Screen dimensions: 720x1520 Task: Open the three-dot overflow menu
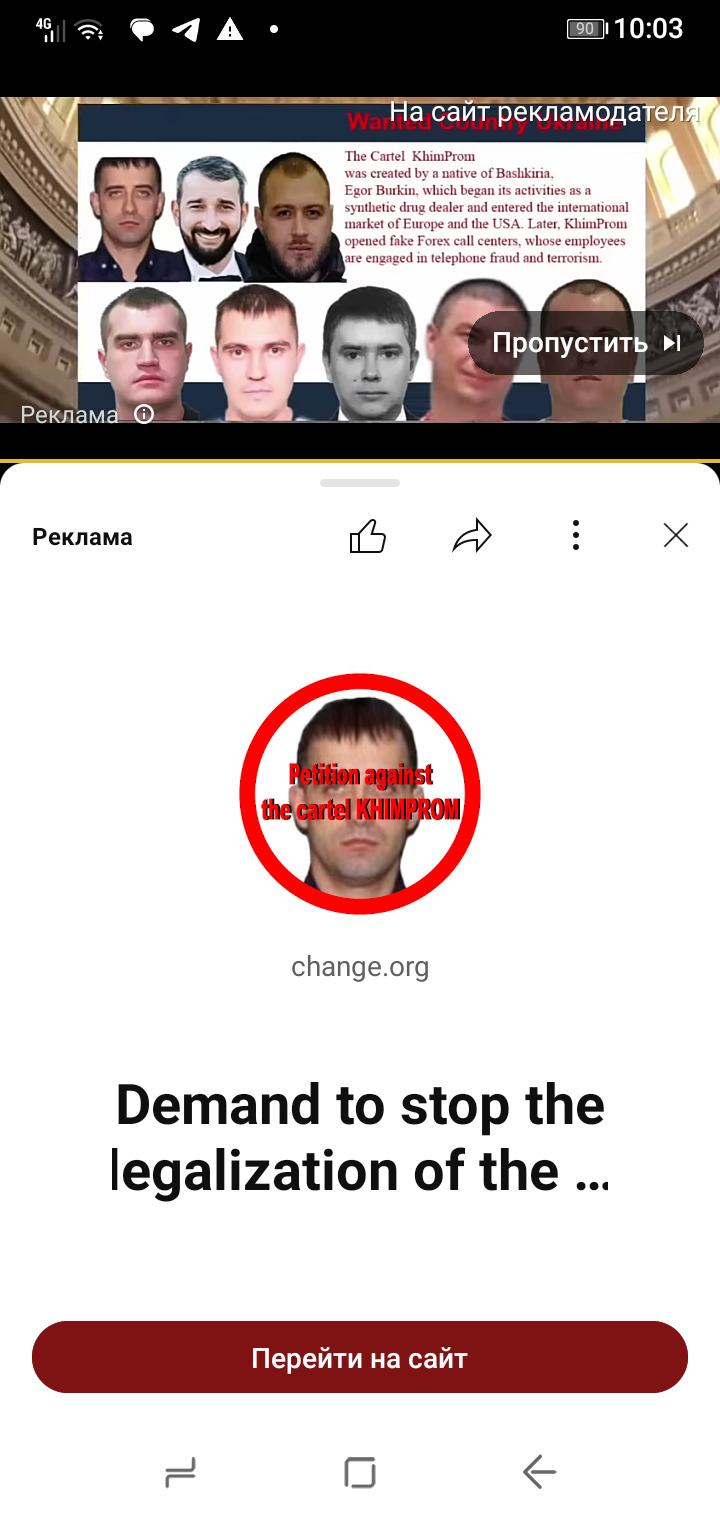coord(576,537)
